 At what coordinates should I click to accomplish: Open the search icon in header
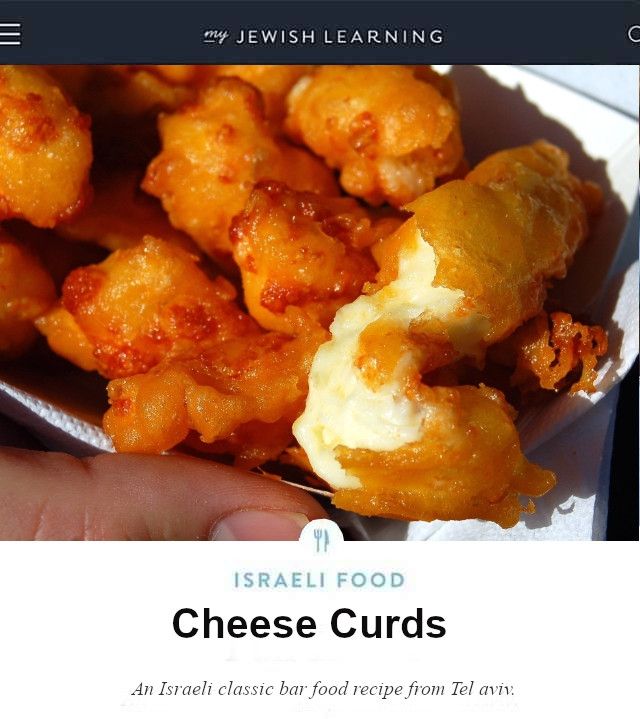pos(633,34)
